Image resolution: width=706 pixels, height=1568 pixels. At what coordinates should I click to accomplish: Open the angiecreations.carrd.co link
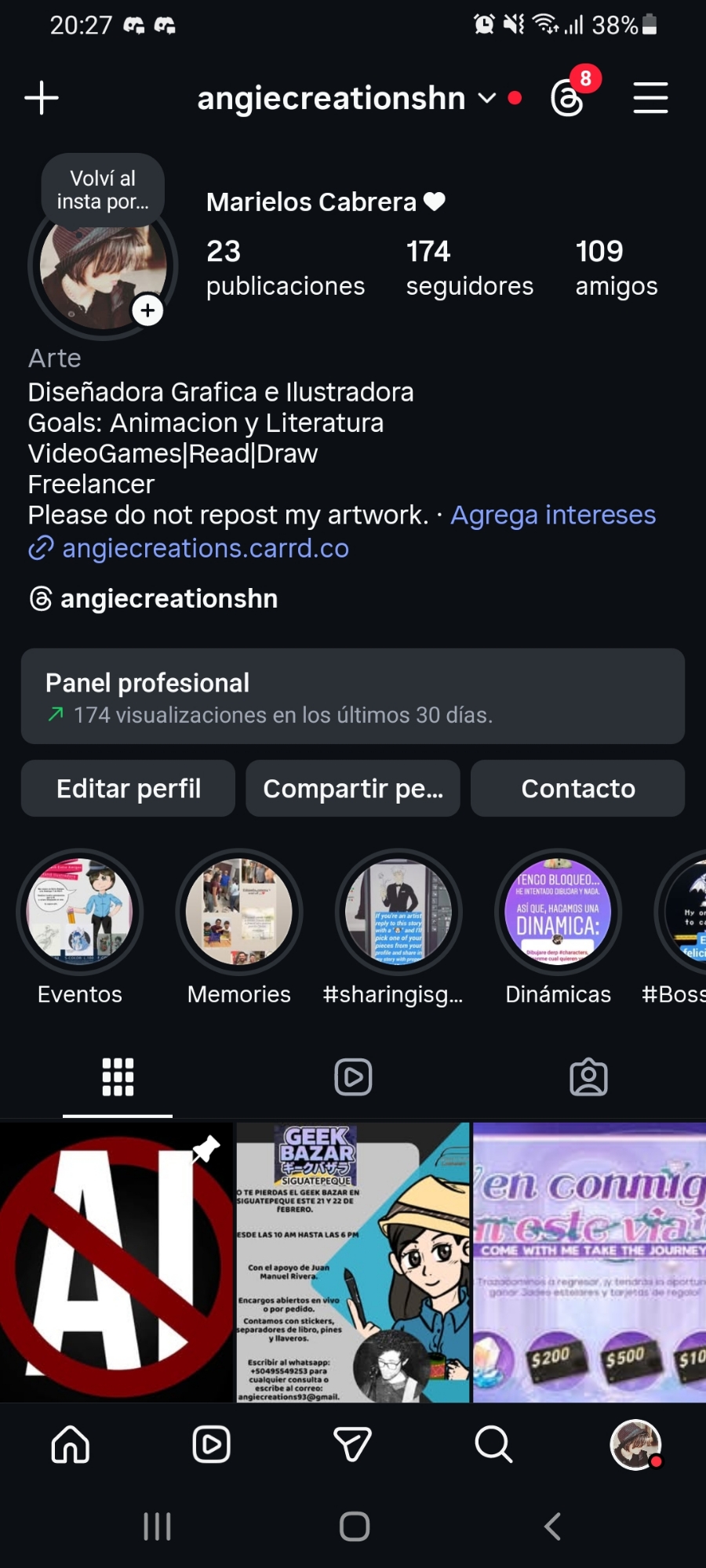pyautogui.click(x=205, y=549)
